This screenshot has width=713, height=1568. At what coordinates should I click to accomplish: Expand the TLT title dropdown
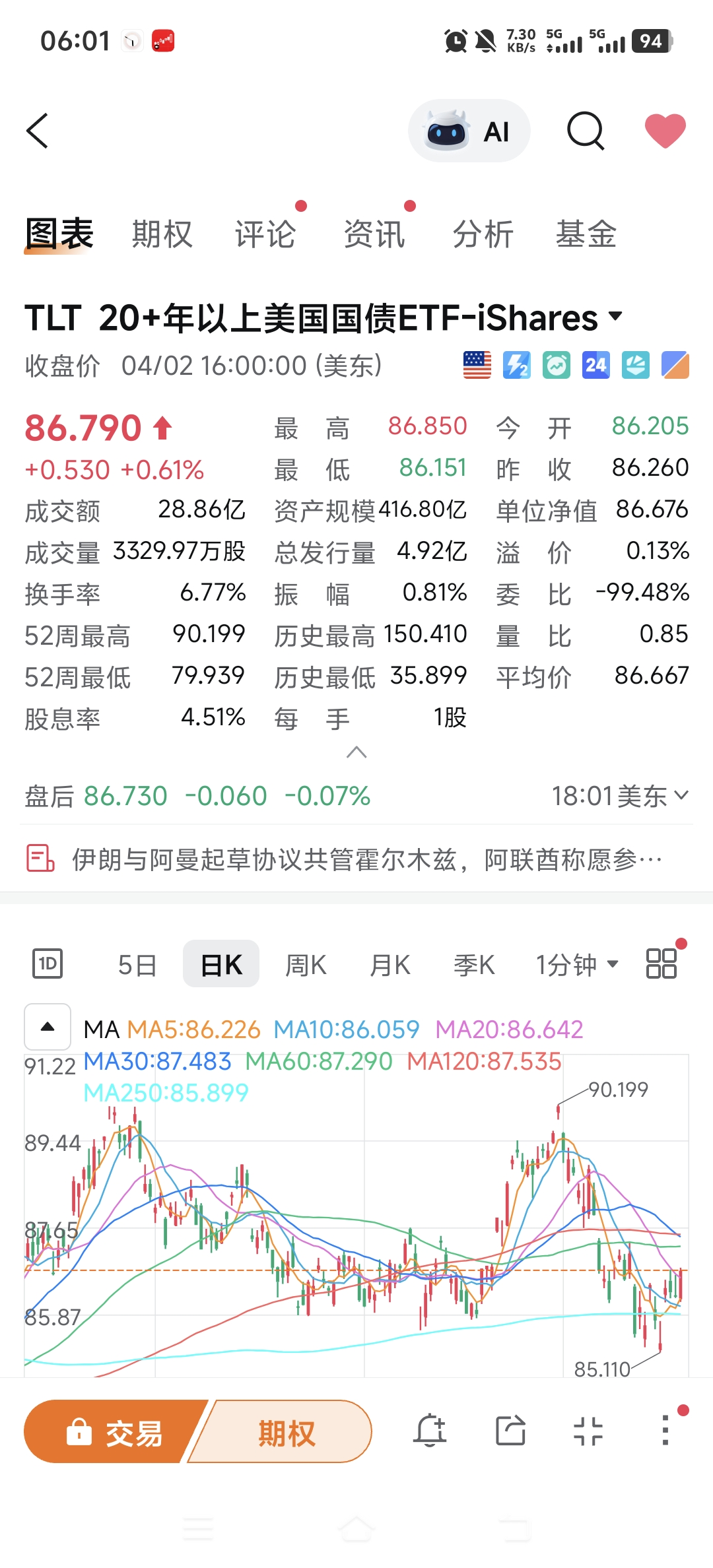pyautogui.click(x=615, y=316)
